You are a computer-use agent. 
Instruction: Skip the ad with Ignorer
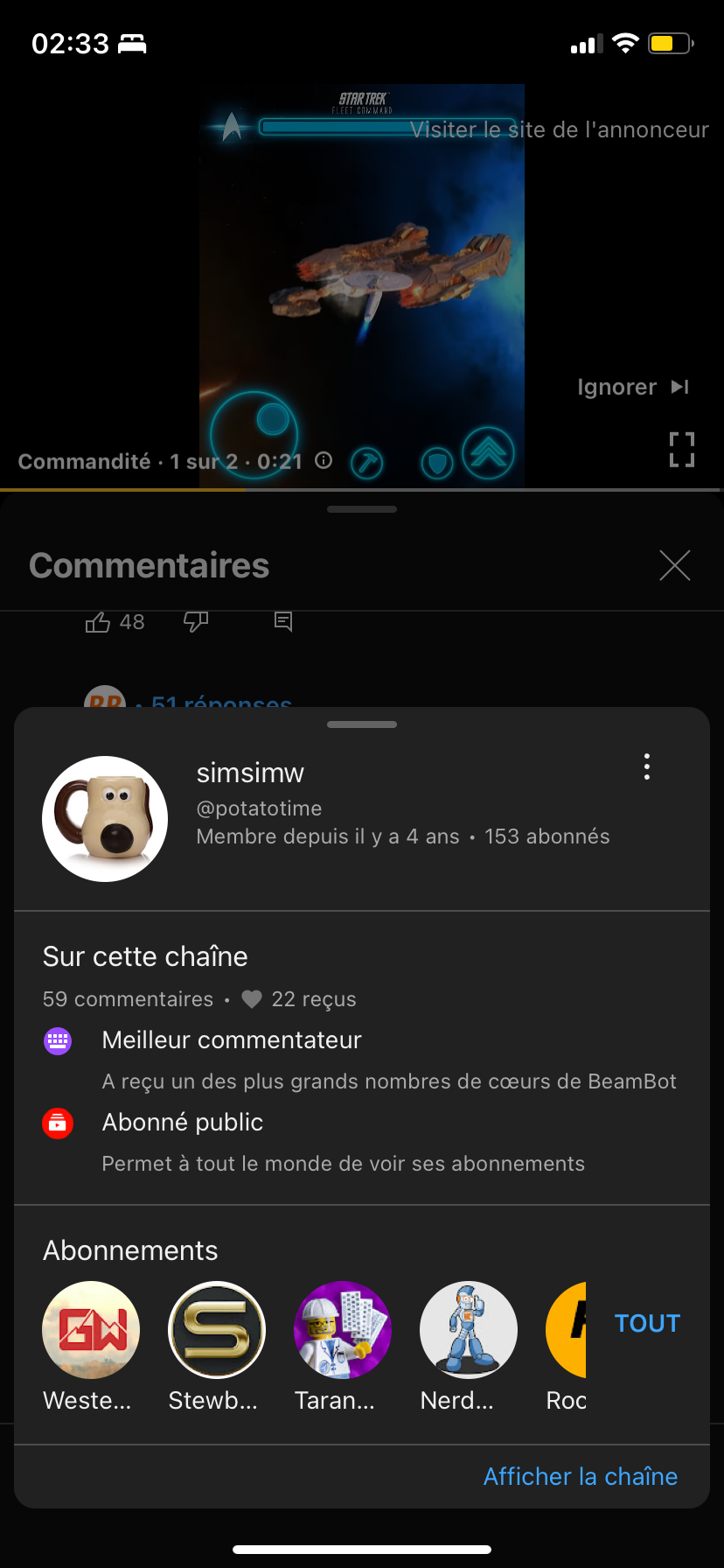[632, 387]
